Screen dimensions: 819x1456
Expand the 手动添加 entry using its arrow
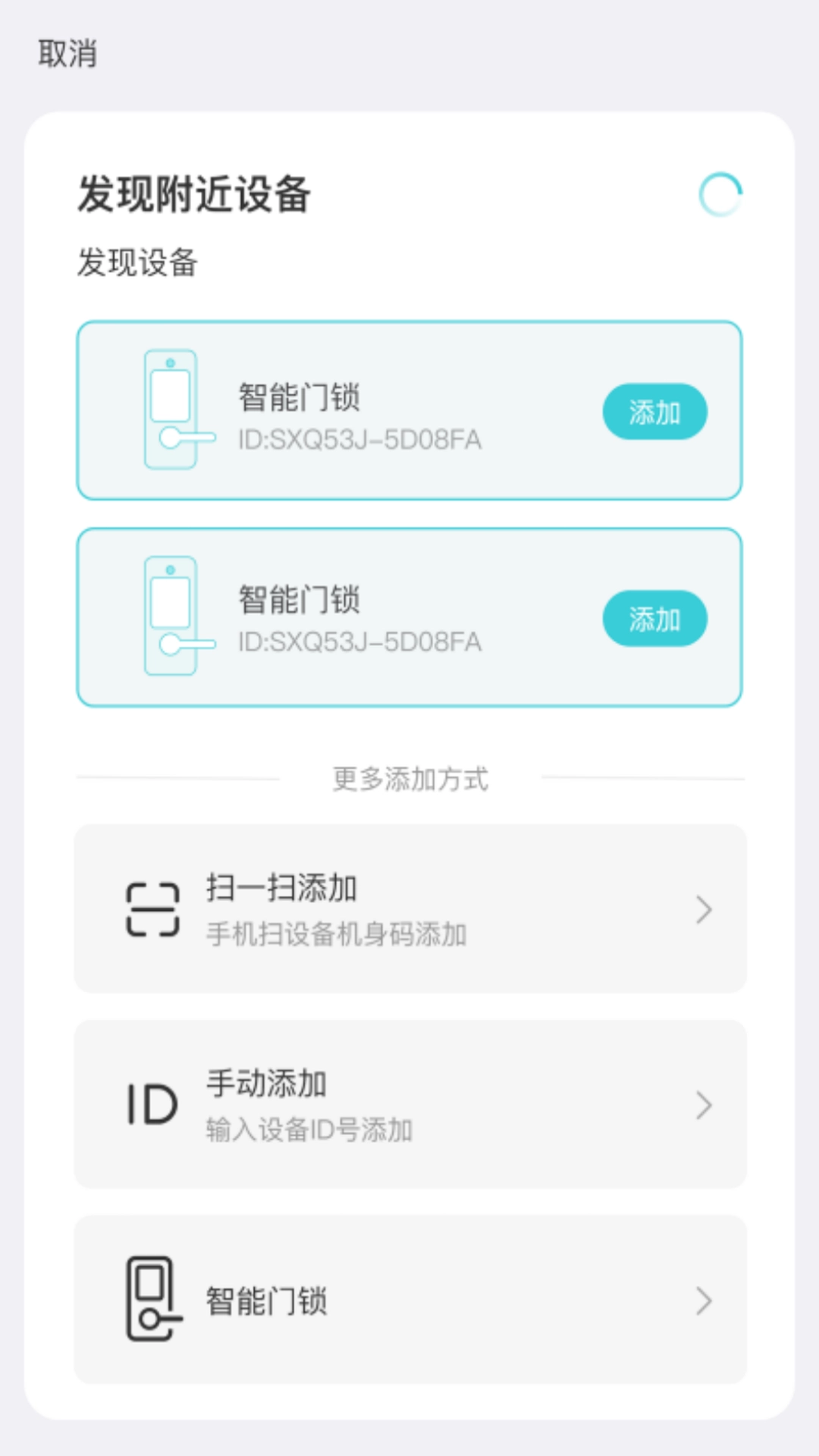tap(704, 1106)
